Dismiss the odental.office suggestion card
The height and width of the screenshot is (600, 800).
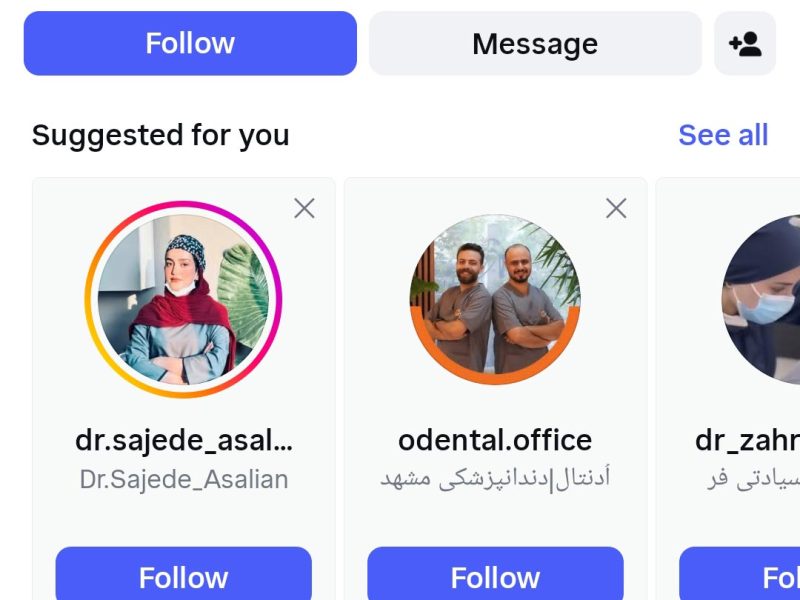point(616,208)
